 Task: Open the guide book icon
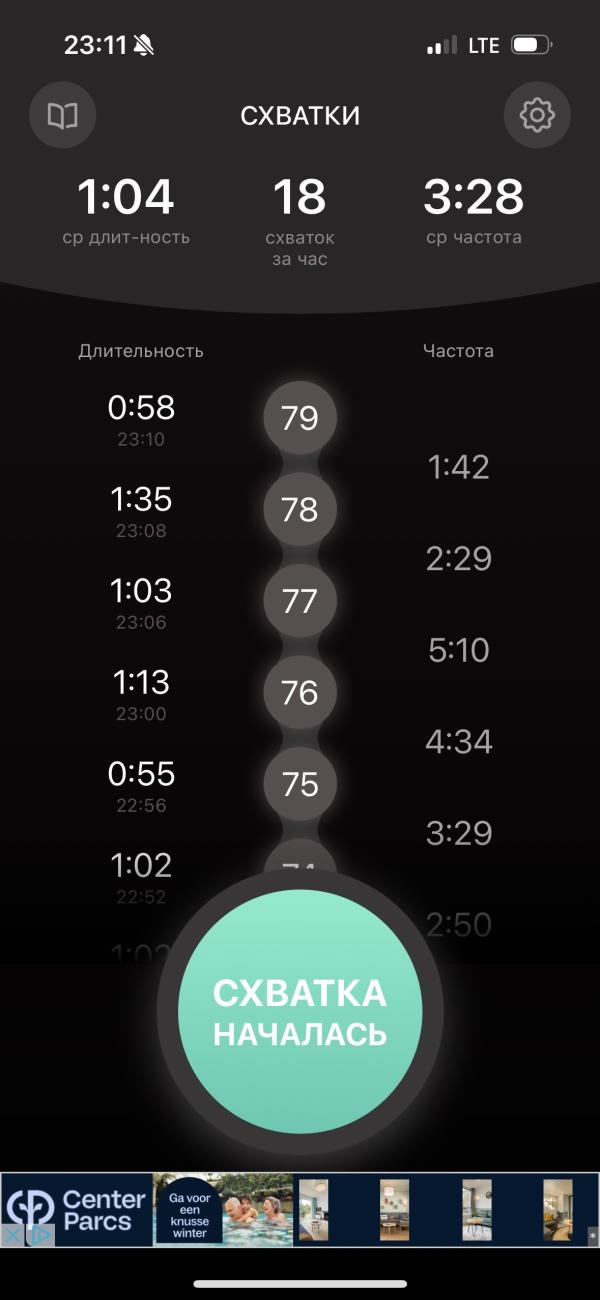pyautogui.click(x=63, y=116)
